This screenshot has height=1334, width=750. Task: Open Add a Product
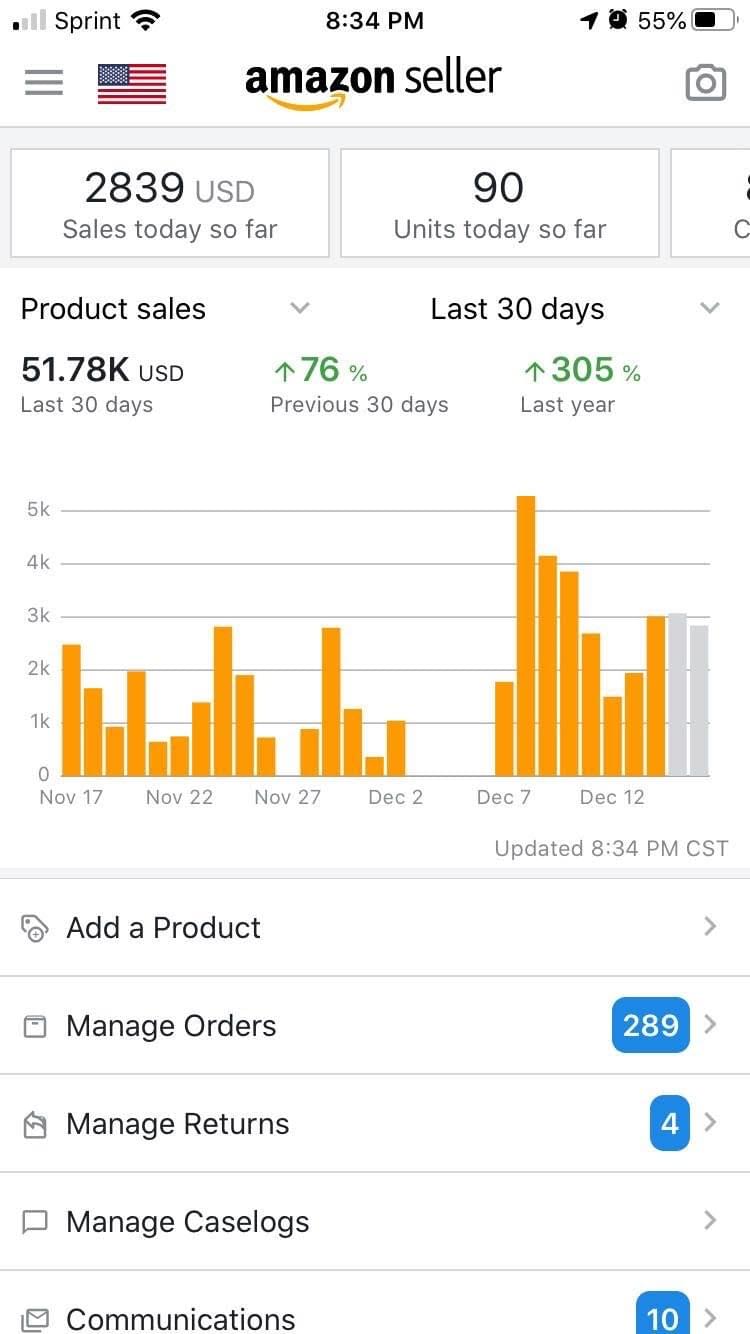tap(375, 927)
